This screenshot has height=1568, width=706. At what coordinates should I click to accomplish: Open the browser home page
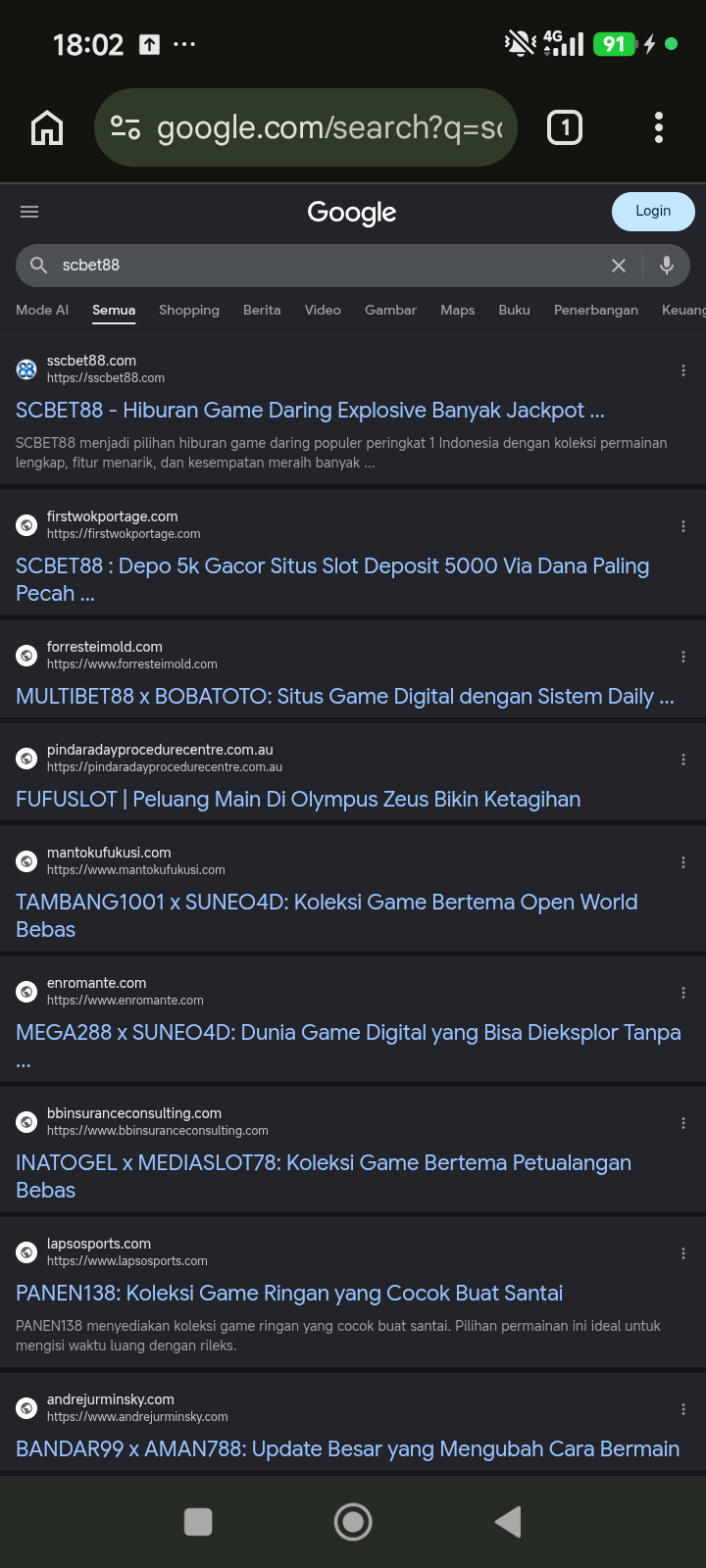pyautogui.click(x=47, y=127)
